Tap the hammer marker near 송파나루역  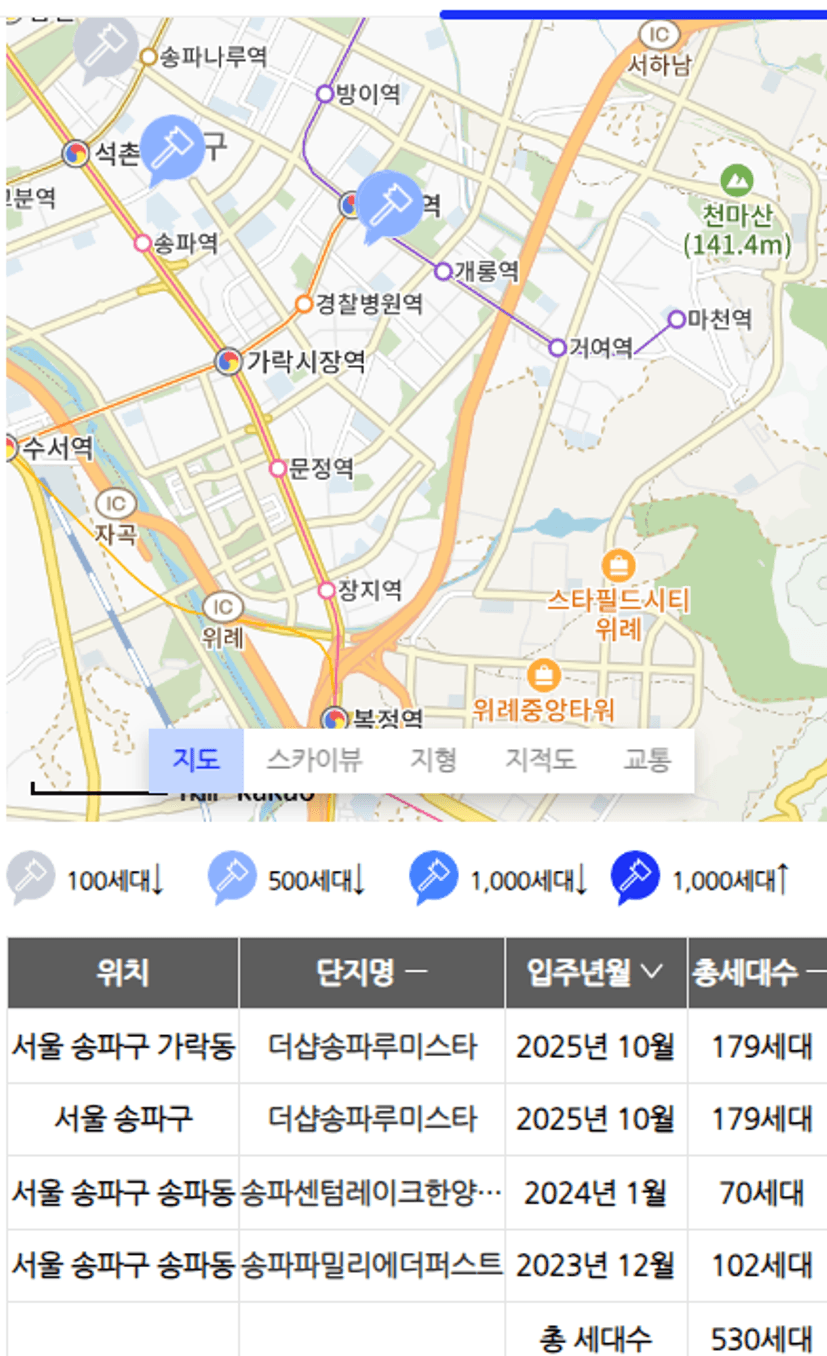104,45
